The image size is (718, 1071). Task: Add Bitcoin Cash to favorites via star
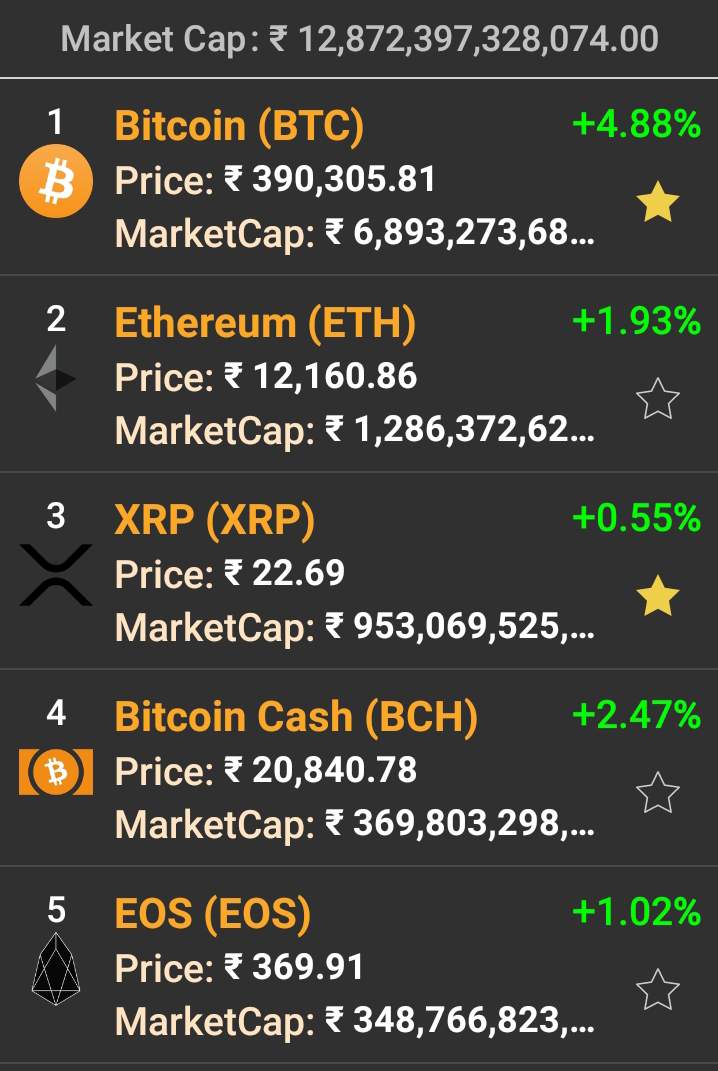point(657,794)
